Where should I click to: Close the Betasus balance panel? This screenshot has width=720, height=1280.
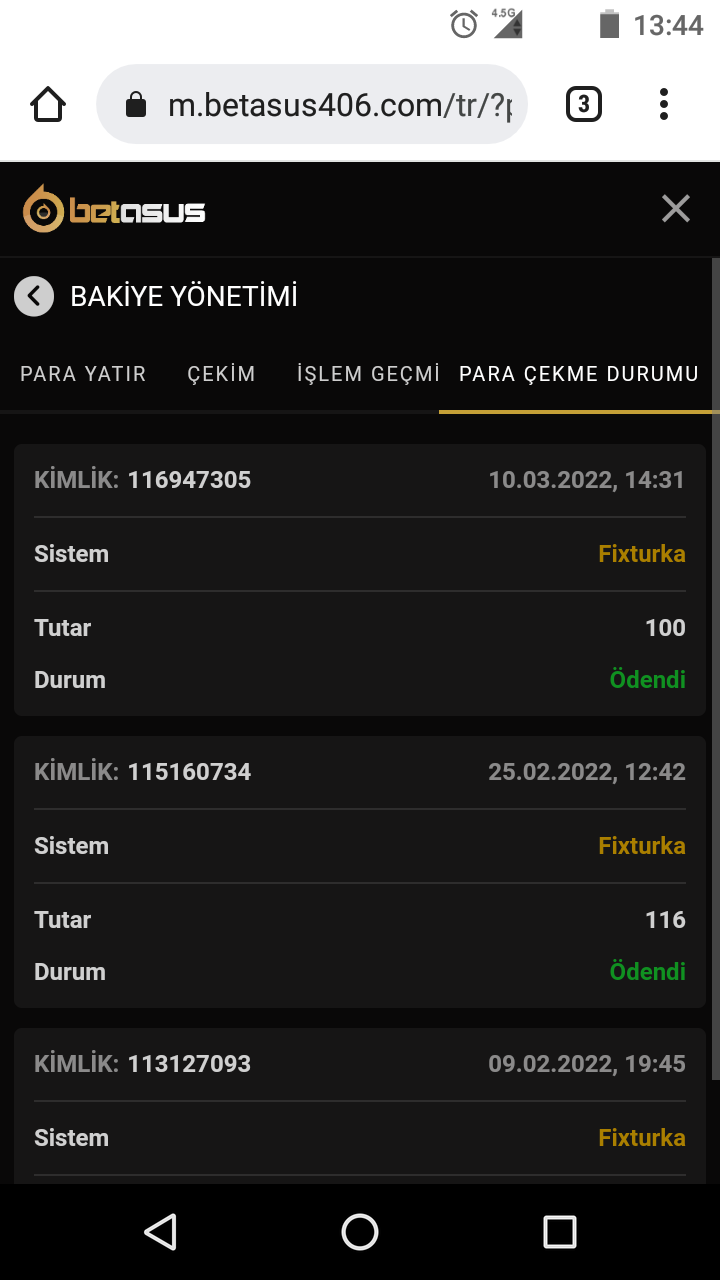click(676, 209)
